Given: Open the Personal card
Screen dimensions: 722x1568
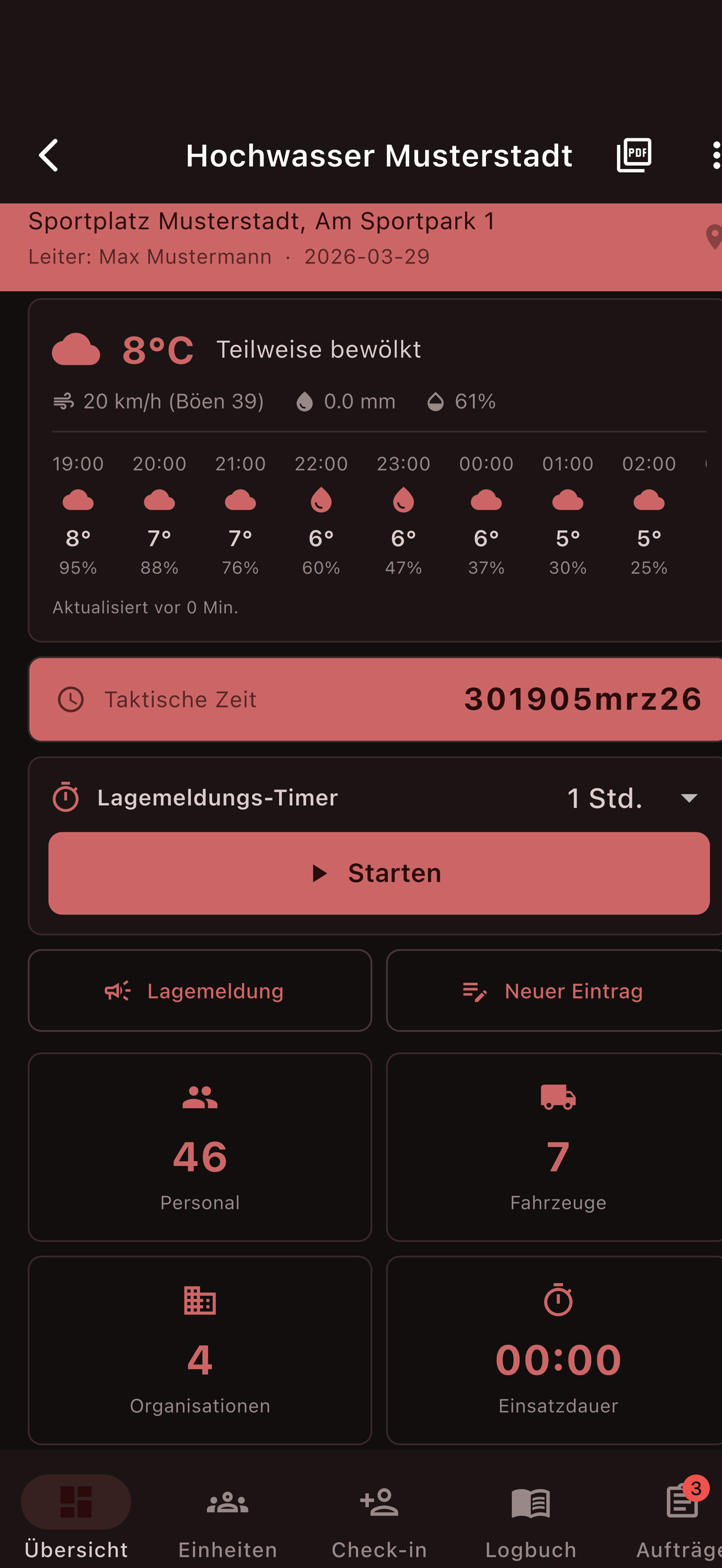Looking at the screenshot, I should pos(199,1147).
